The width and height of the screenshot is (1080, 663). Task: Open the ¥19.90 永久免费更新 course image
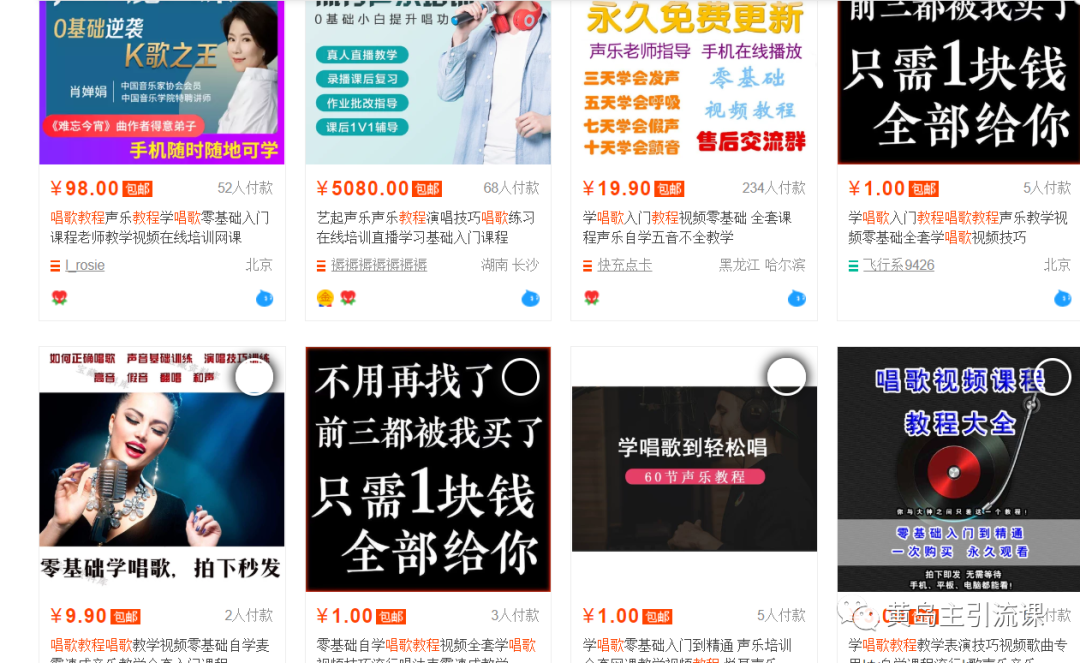tap(694, 80)
